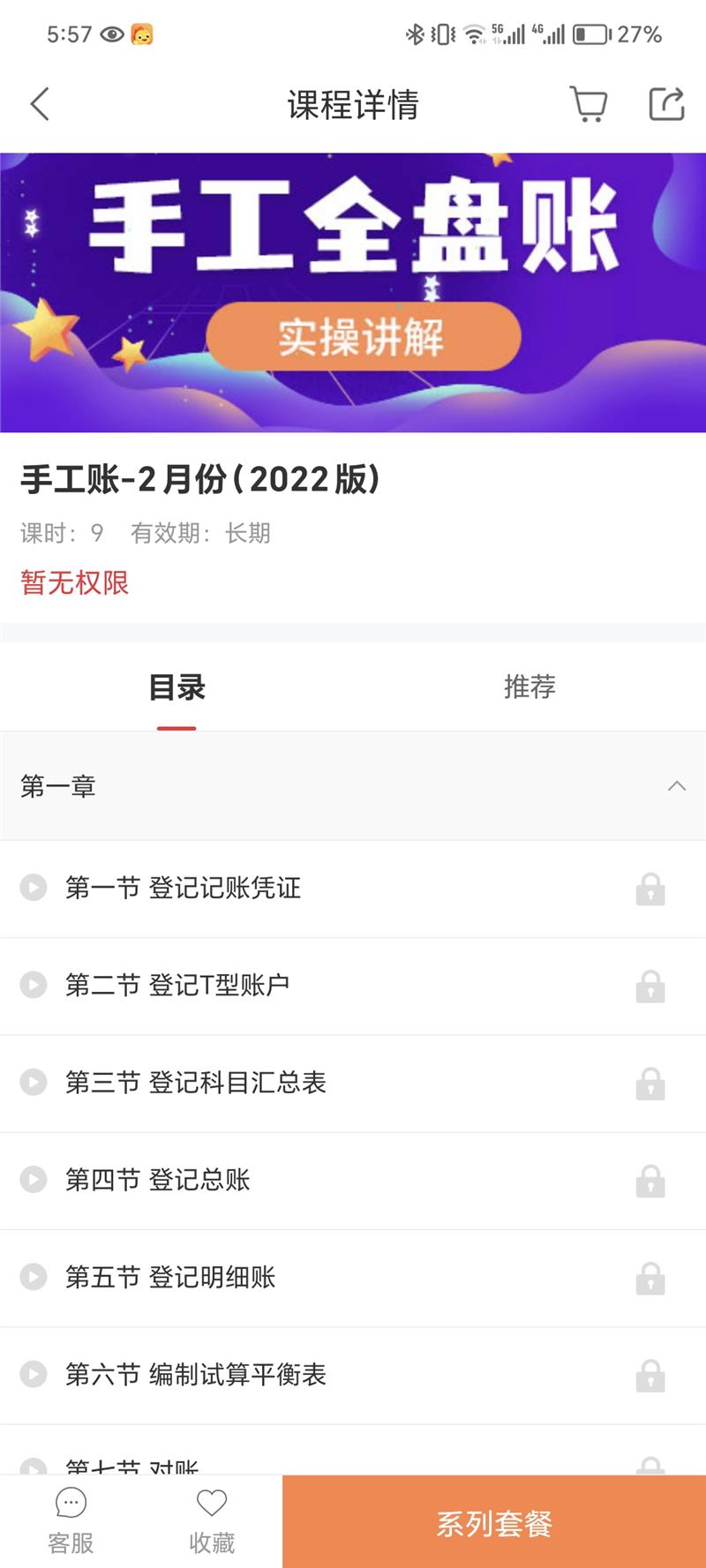Select the 目录 tab
Viewport: 706px width, 1568px height.
pos(176,686)
